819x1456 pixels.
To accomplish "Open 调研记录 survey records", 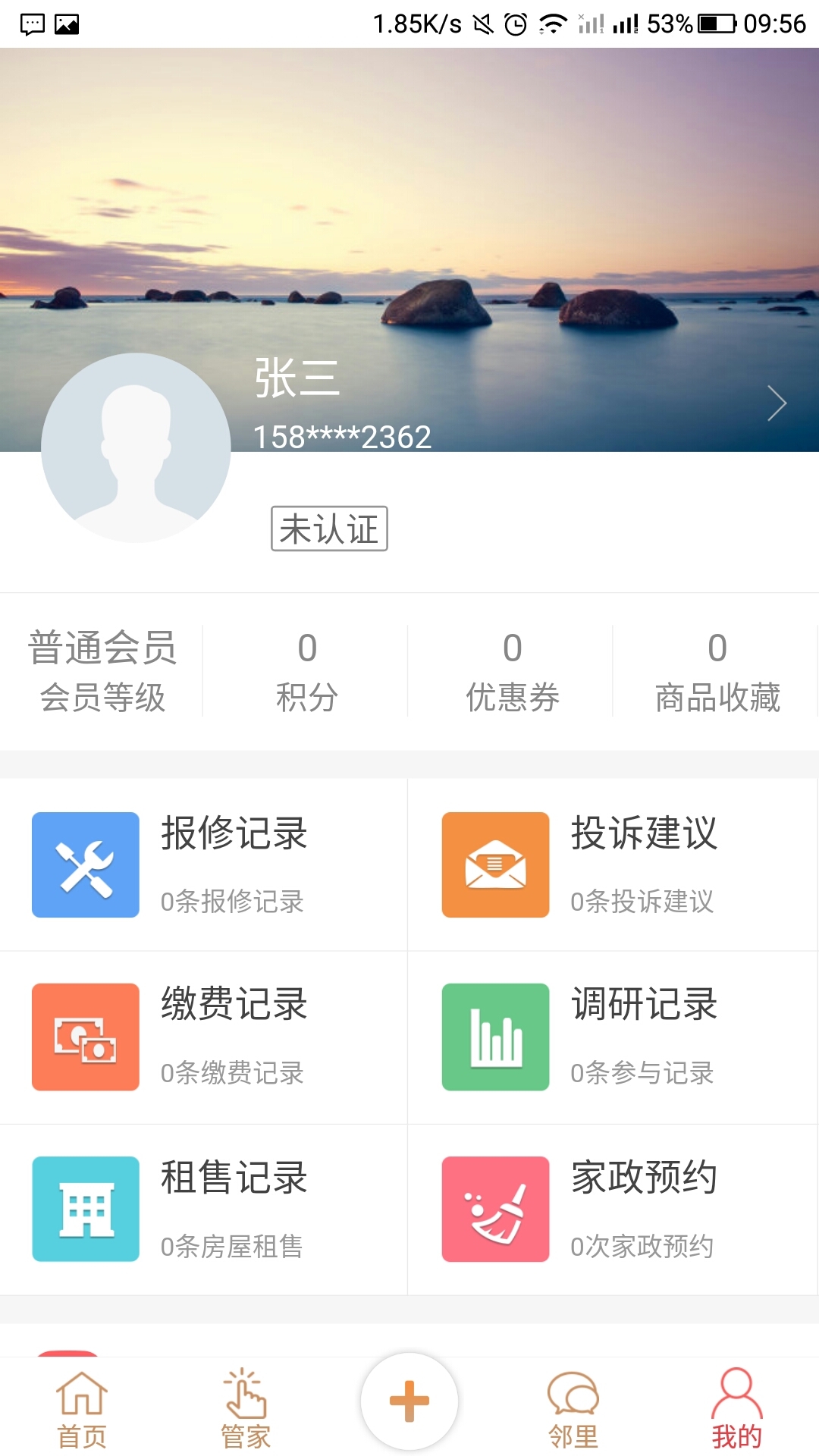I will [x=613, y=1037].
